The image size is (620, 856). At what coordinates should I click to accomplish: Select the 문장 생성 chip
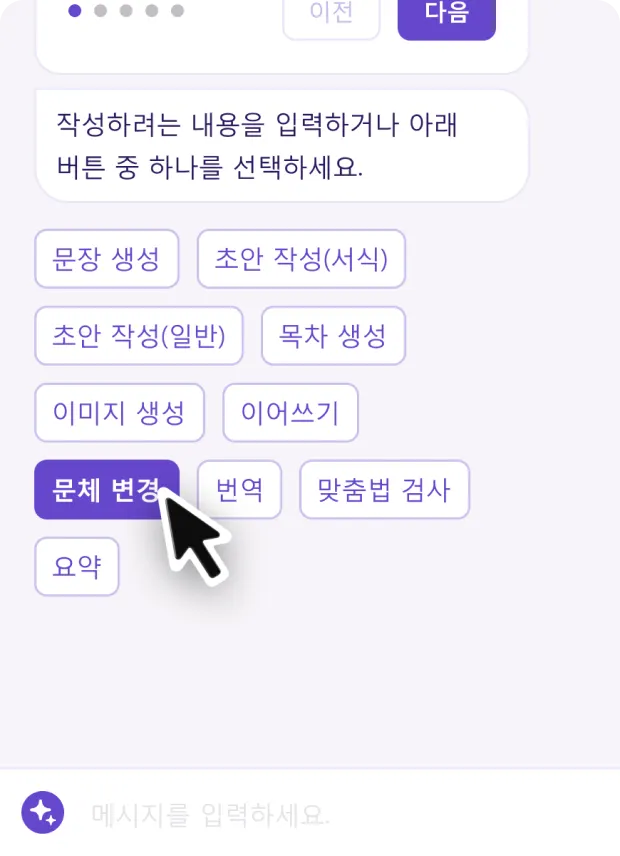[106, 259]
